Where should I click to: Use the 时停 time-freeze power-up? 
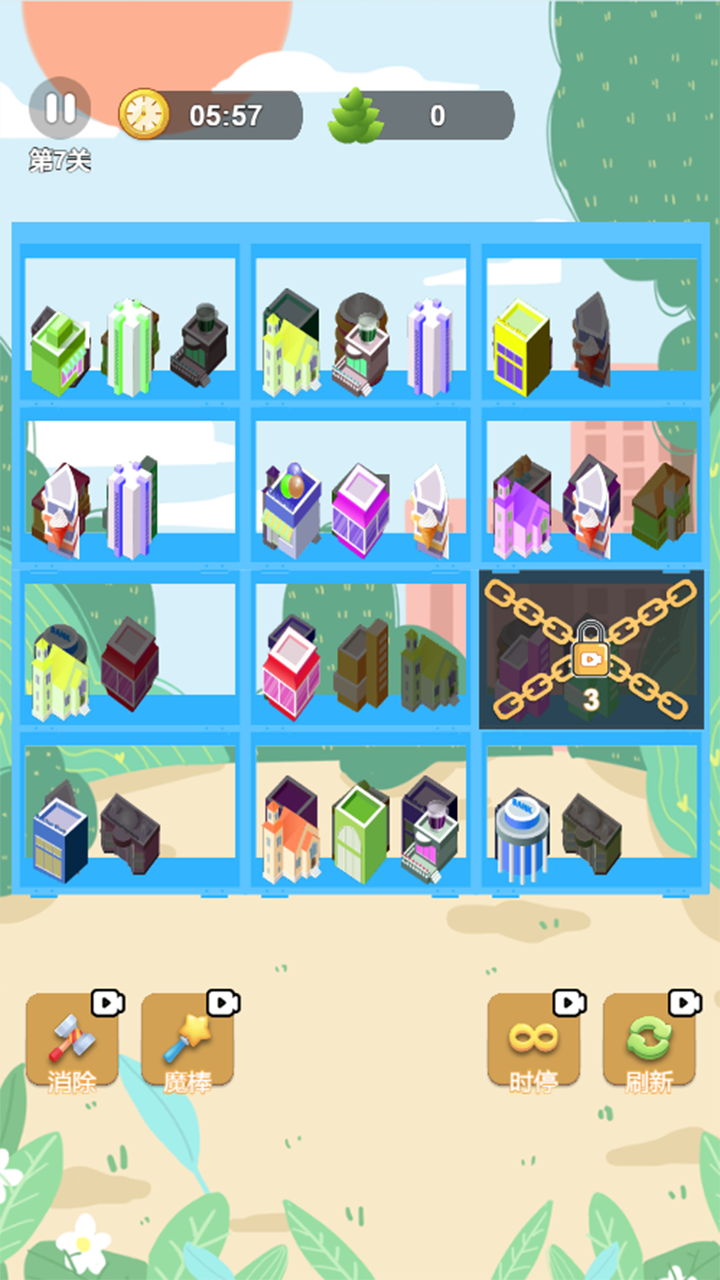click(x=533, y=1040)
